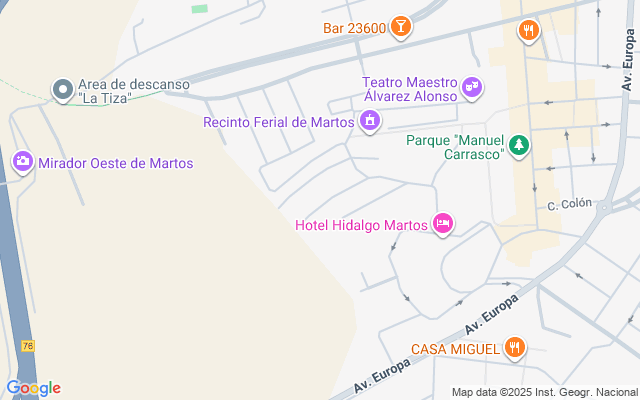This screenshot has width=640, height=400.
Task: Open Recinto Ferial de Martos marker
Action: click(370, 122)
